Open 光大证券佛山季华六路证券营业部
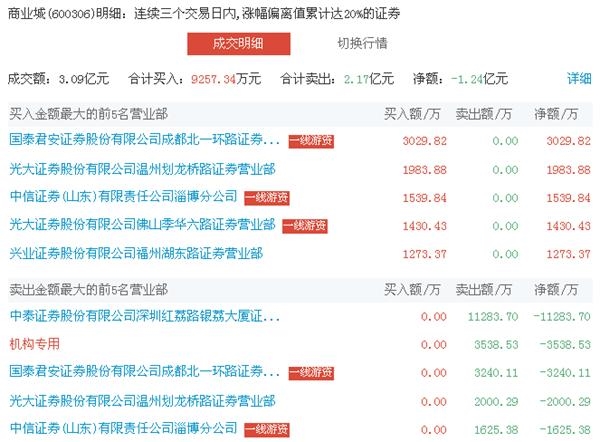Screen dimensions: 600x442 141,225
